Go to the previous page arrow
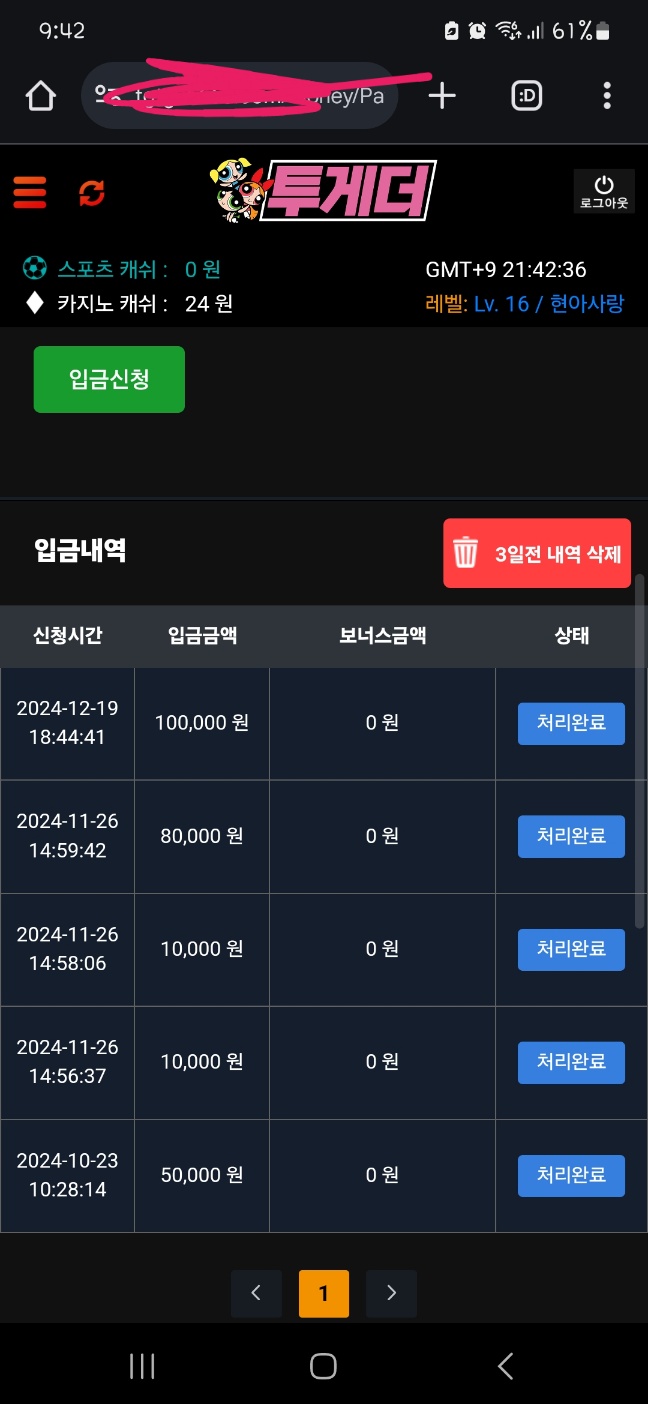Image resolution: width=648 pixels, height=1404 pixels. click(x=256, y=1293)
